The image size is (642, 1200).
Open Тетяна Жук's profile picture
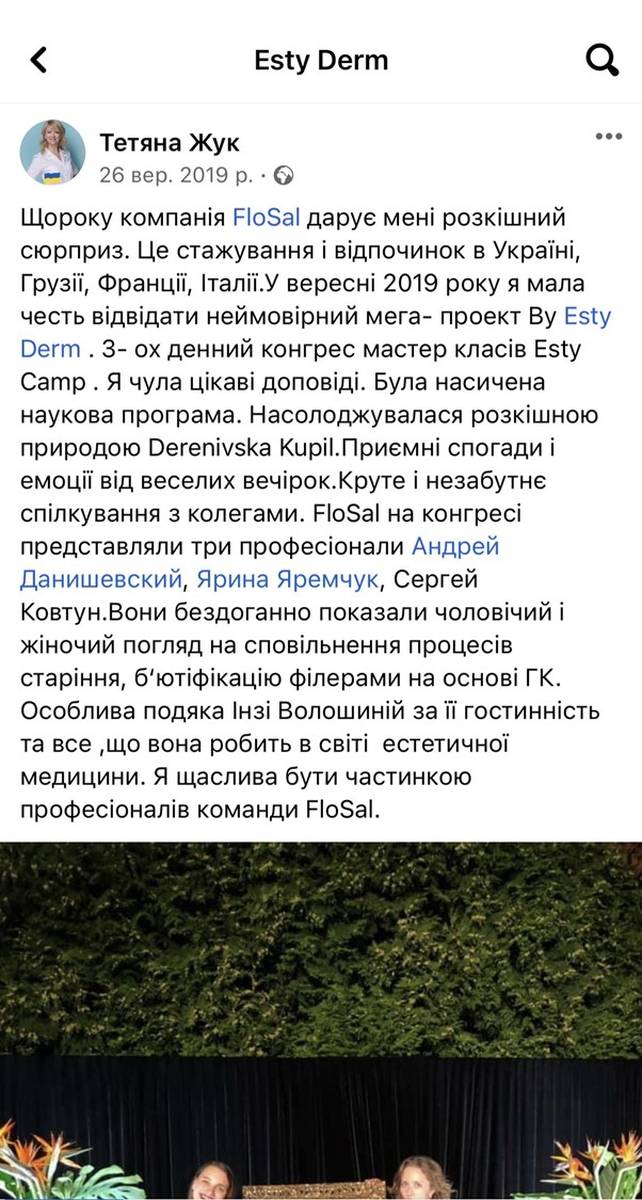53,154
